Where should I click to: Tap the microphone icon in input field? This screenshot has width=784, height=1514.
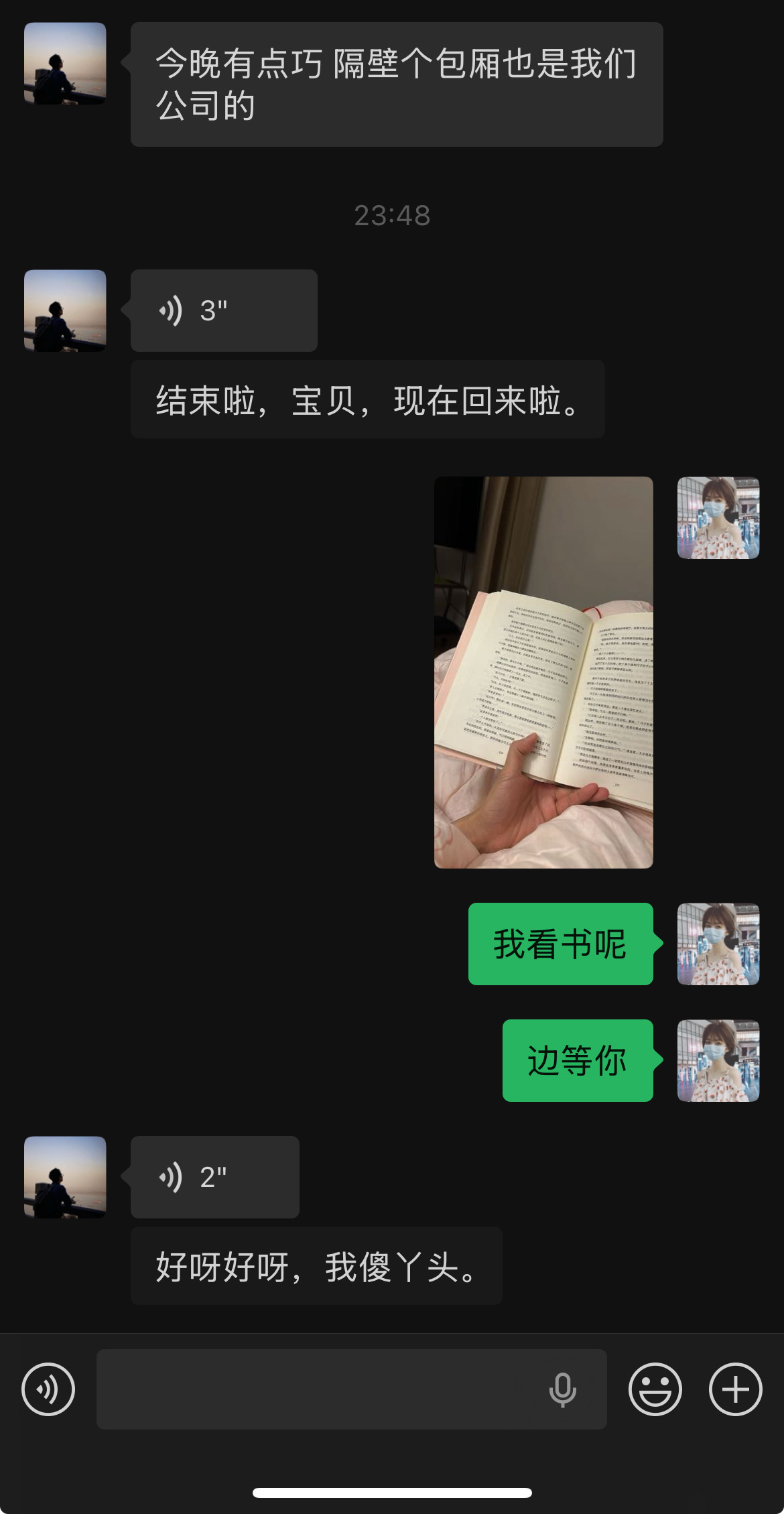point(562,1389)
